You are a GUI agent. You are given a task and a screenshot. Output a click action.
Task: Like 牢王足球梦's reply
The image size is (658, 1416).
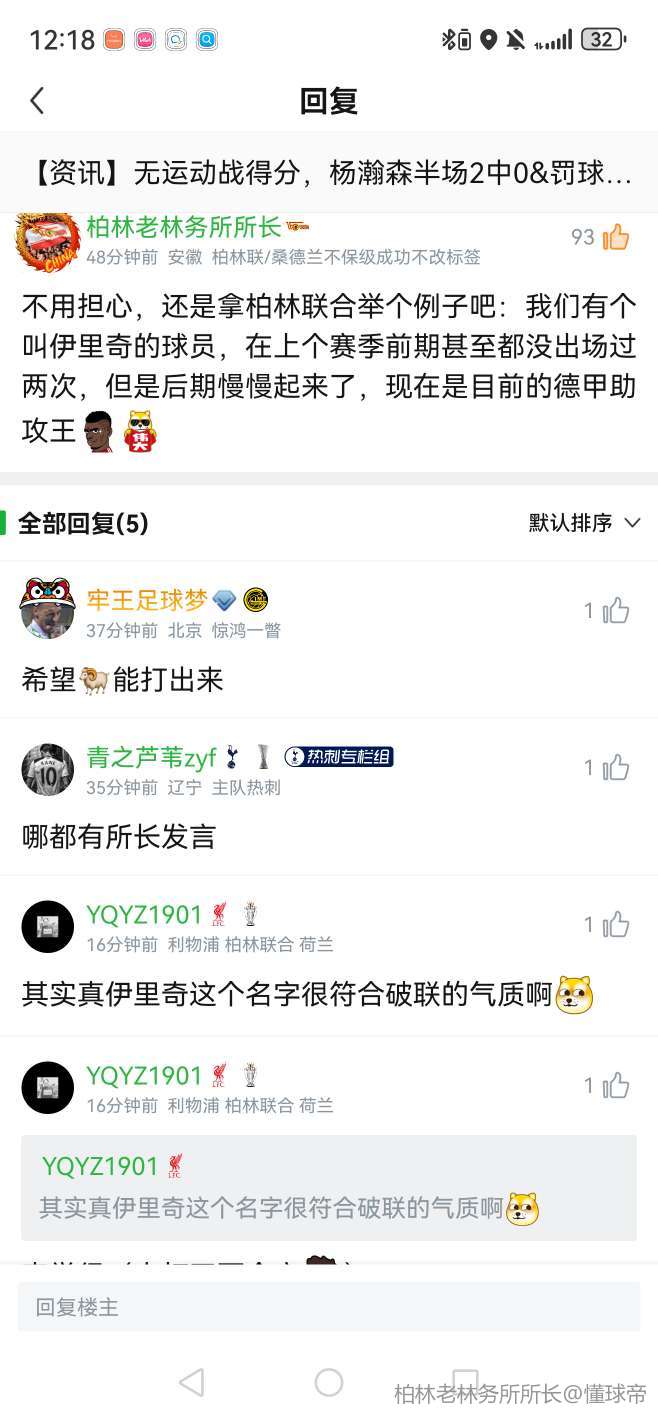click(616, 610)
